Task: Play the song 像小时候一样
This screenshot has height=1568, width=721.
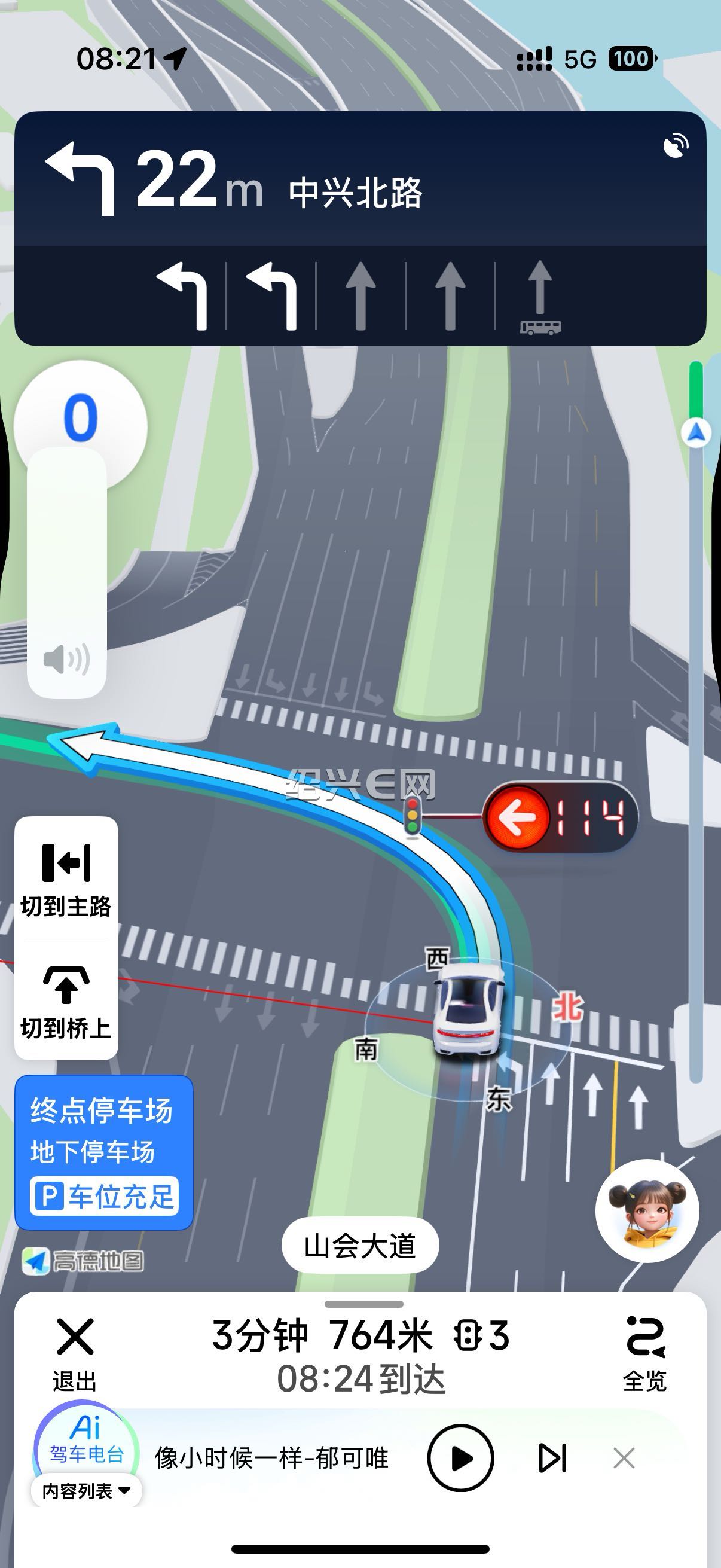Action: click(x=460, y=1458)
